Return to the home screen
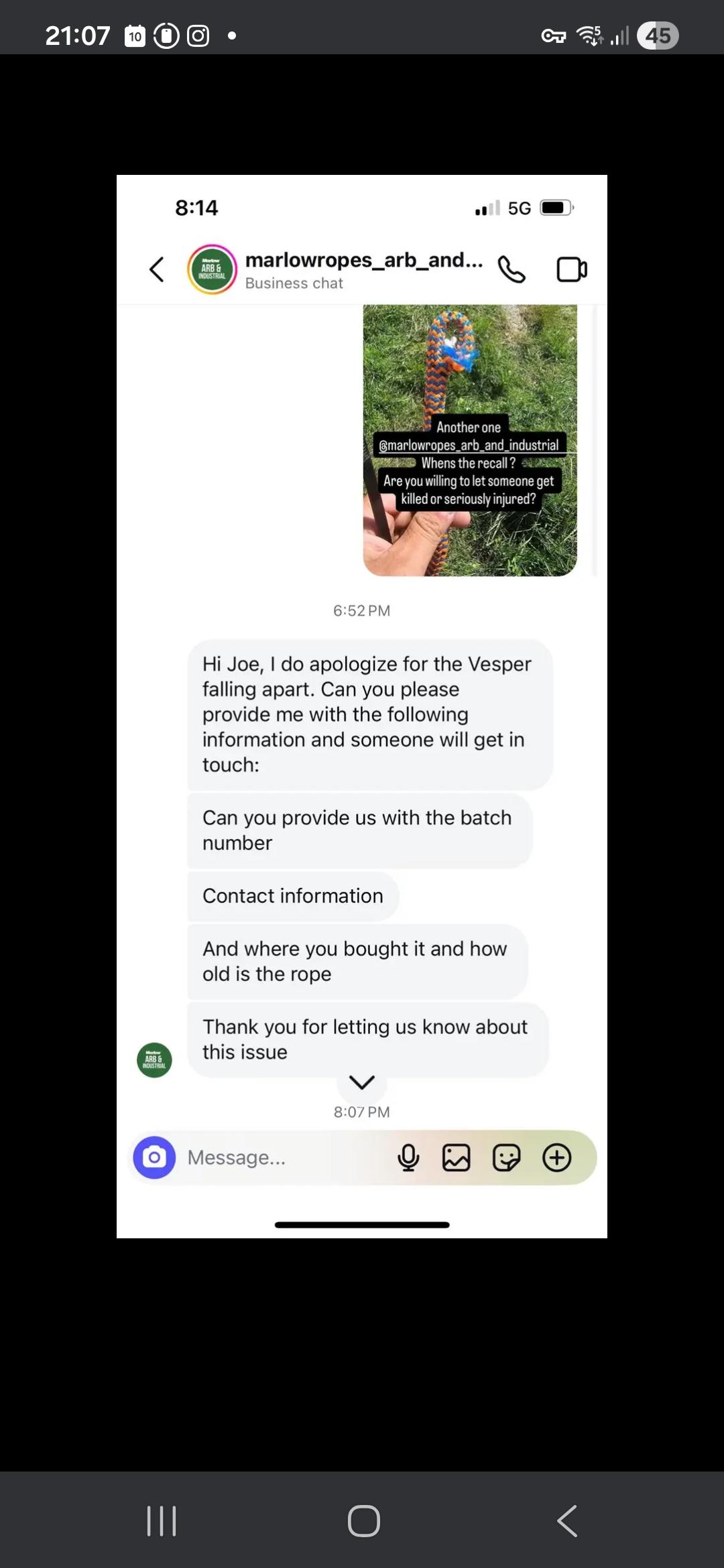The image size is (724, 1568). coord(363,1520)
